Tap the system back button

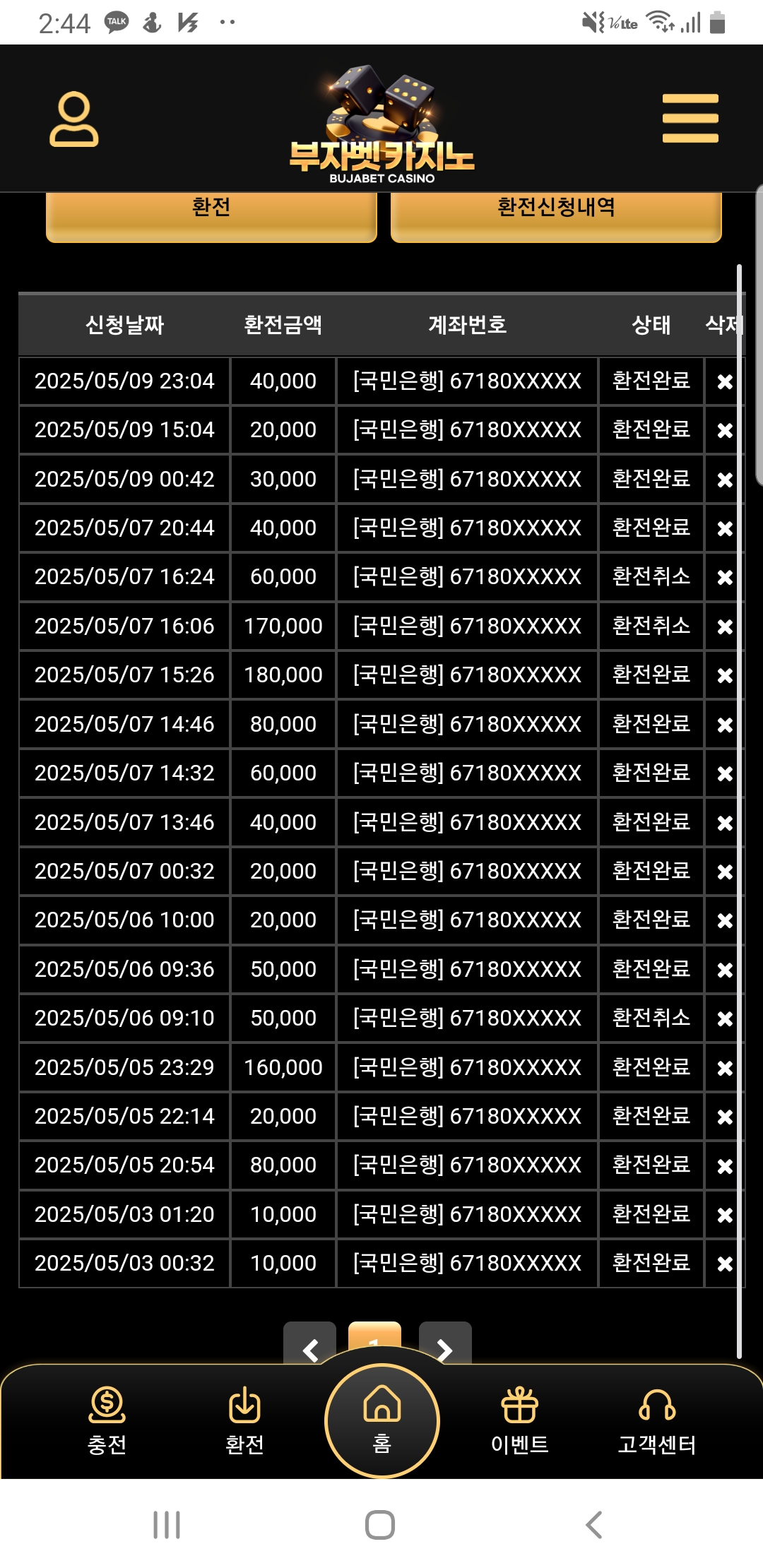click(x=594, y=1525)
